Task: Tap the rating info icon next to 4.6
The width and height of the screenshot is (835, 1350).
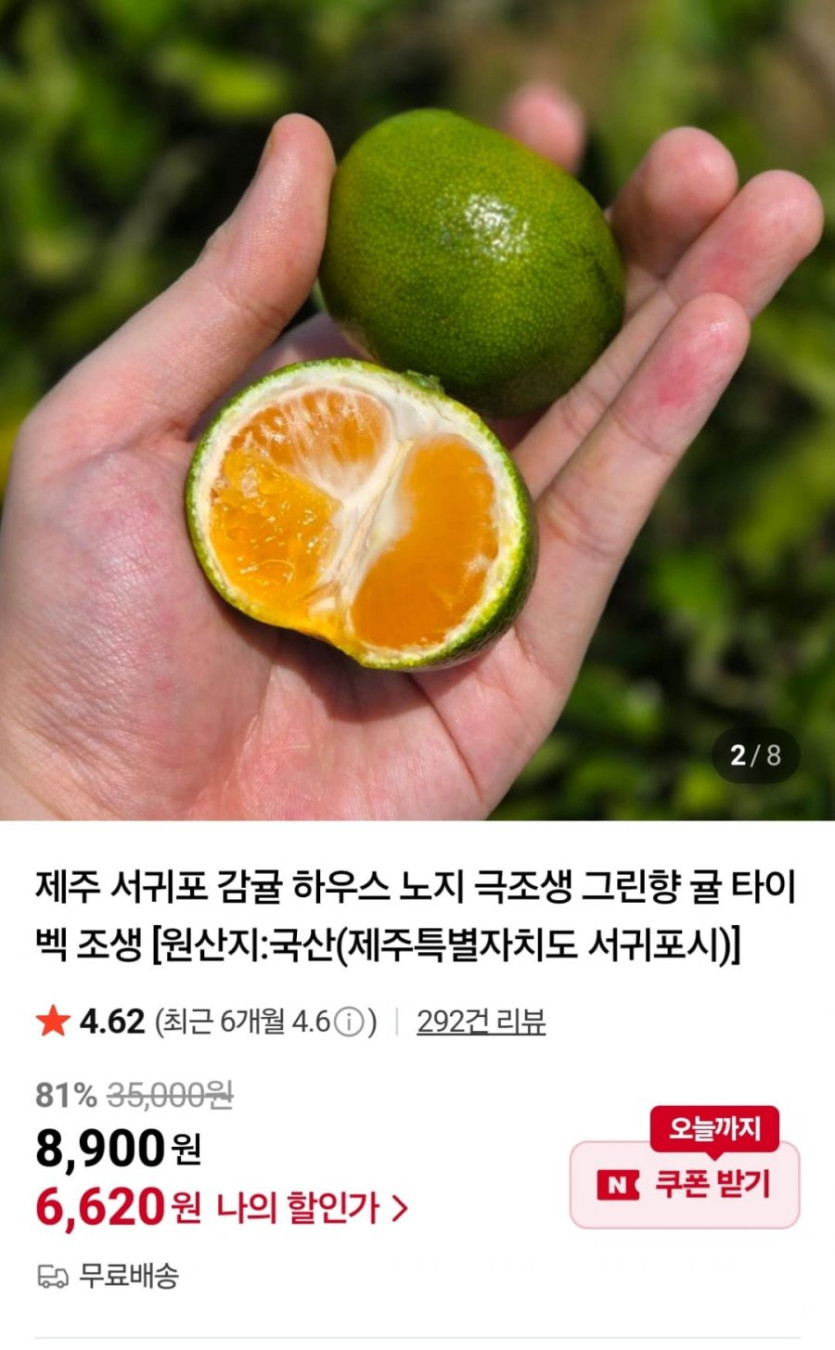Action: click(348, 1022)
